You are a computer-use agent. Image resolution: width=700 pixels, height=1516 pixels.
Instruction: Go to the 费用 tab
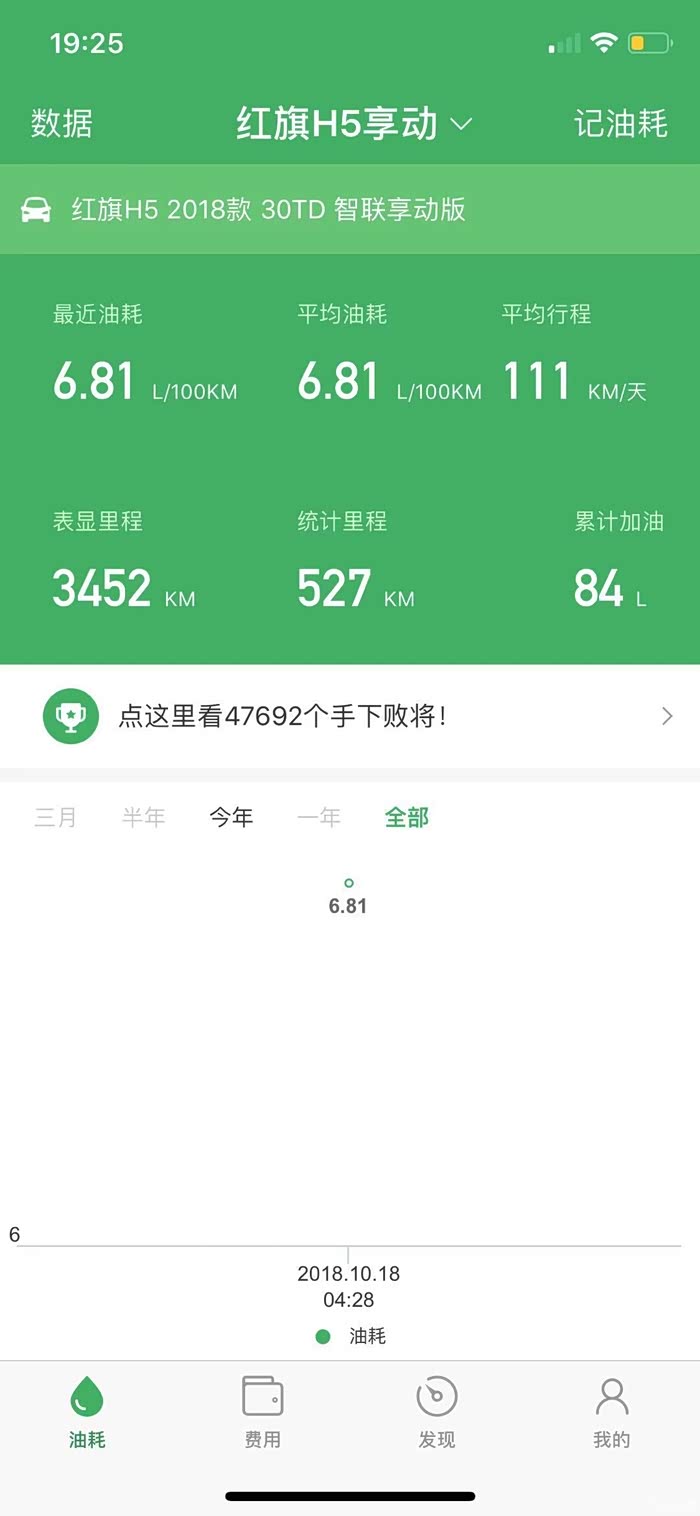click(263, 1412)
